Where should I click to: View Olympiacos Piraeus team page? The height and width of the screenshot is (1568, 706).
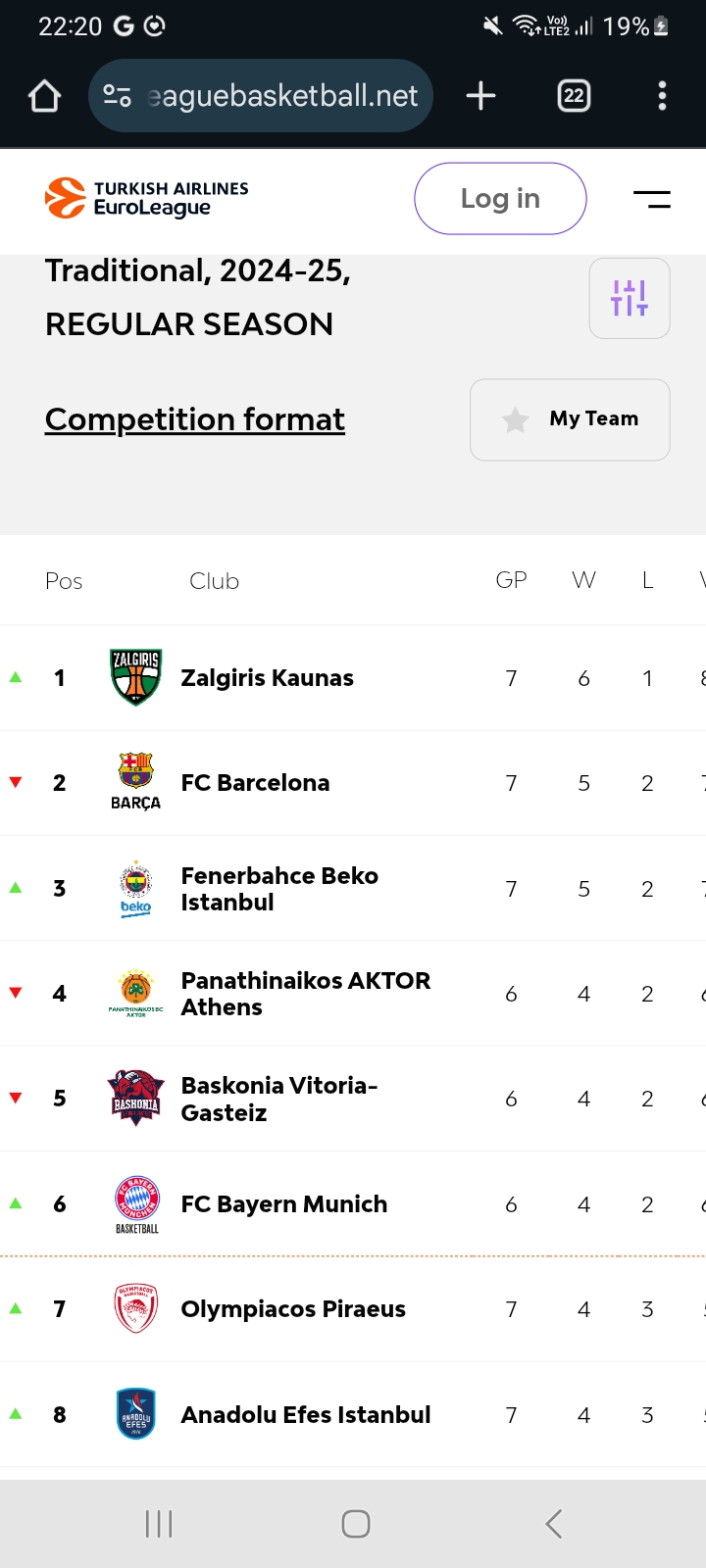(x=353, y=1309)
